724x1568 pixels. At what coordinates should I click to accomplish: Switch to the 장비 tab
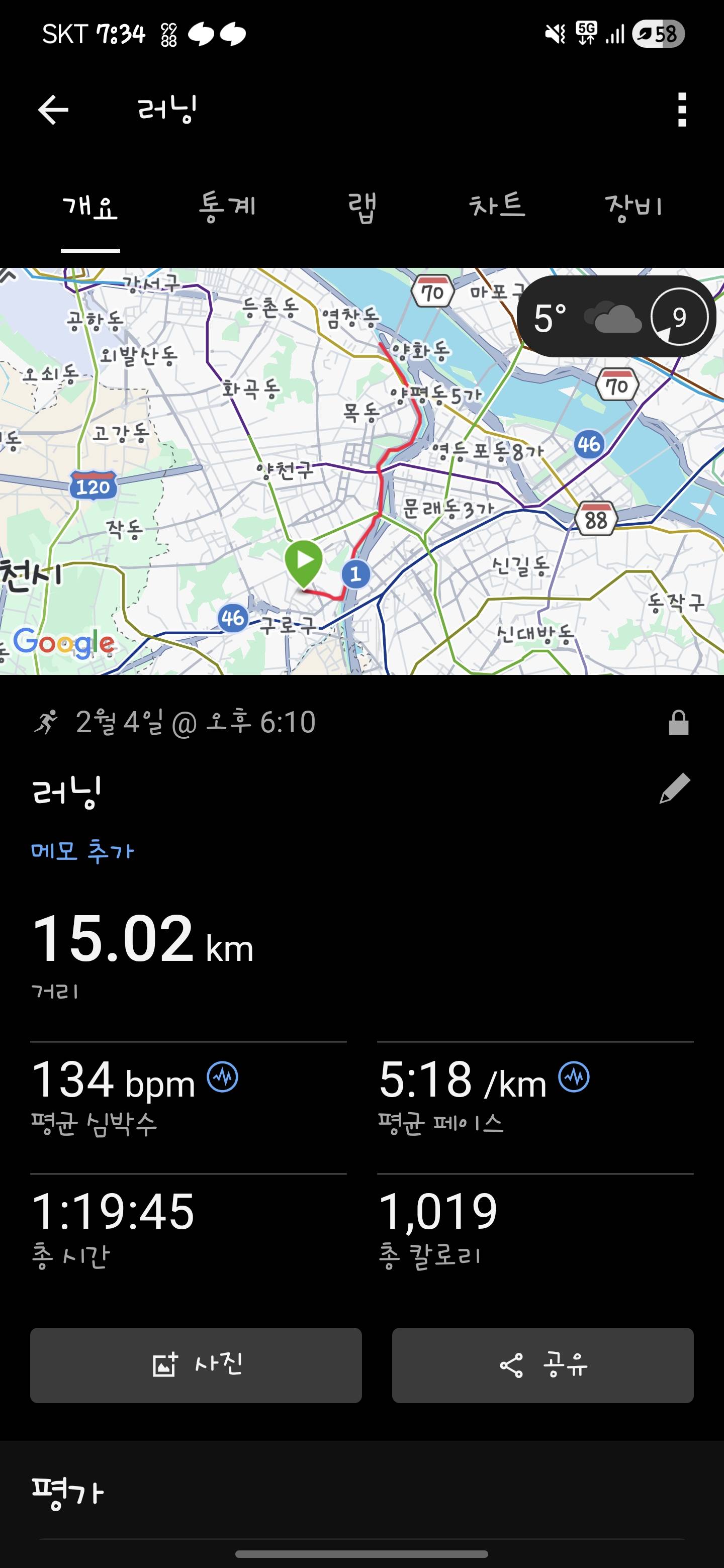(x=635, y=207)
